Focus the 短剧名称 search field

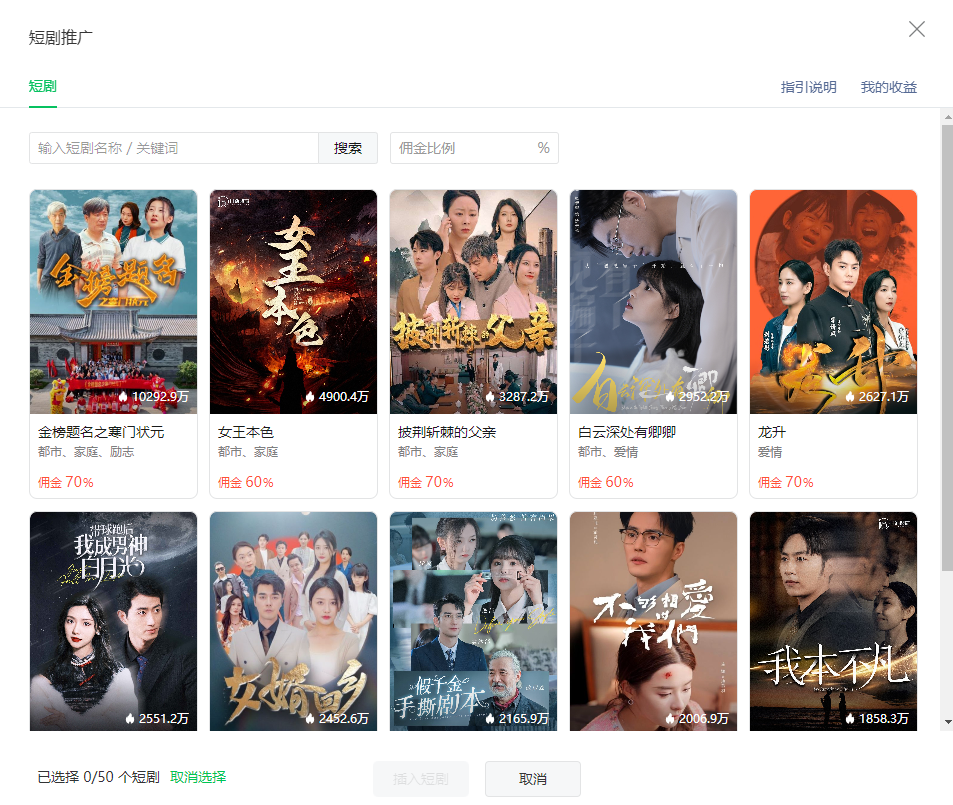(174, 148)
